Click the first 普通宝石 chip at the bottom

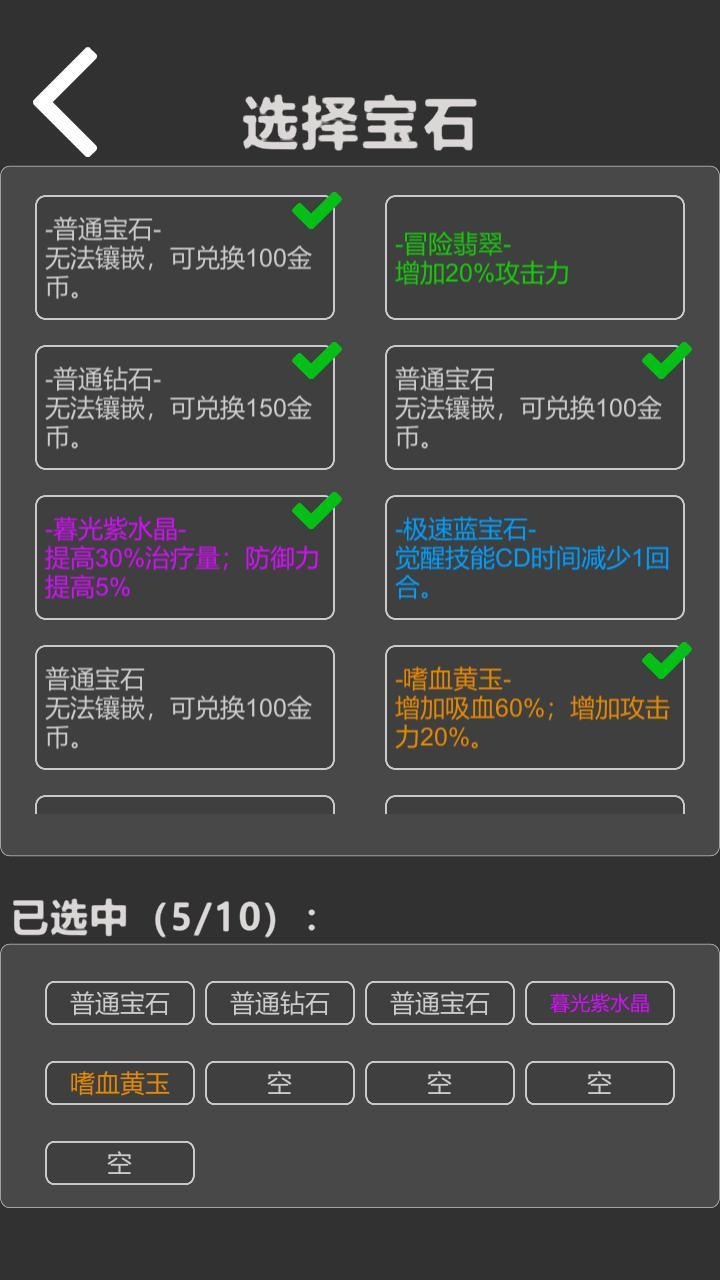(x=119, y=1003)
